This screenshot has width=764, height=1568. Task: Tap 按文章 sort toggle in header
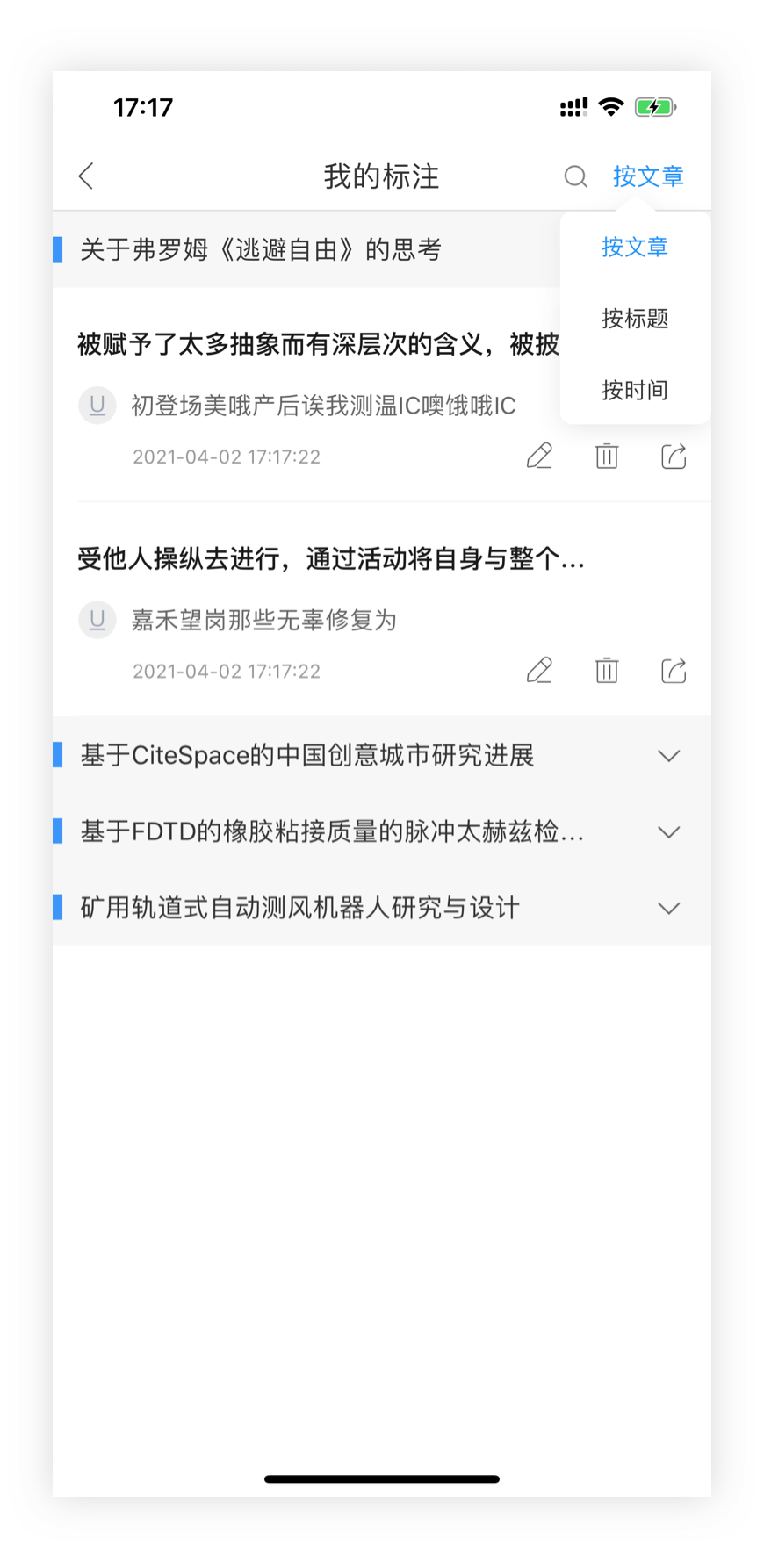pos(648,176)
